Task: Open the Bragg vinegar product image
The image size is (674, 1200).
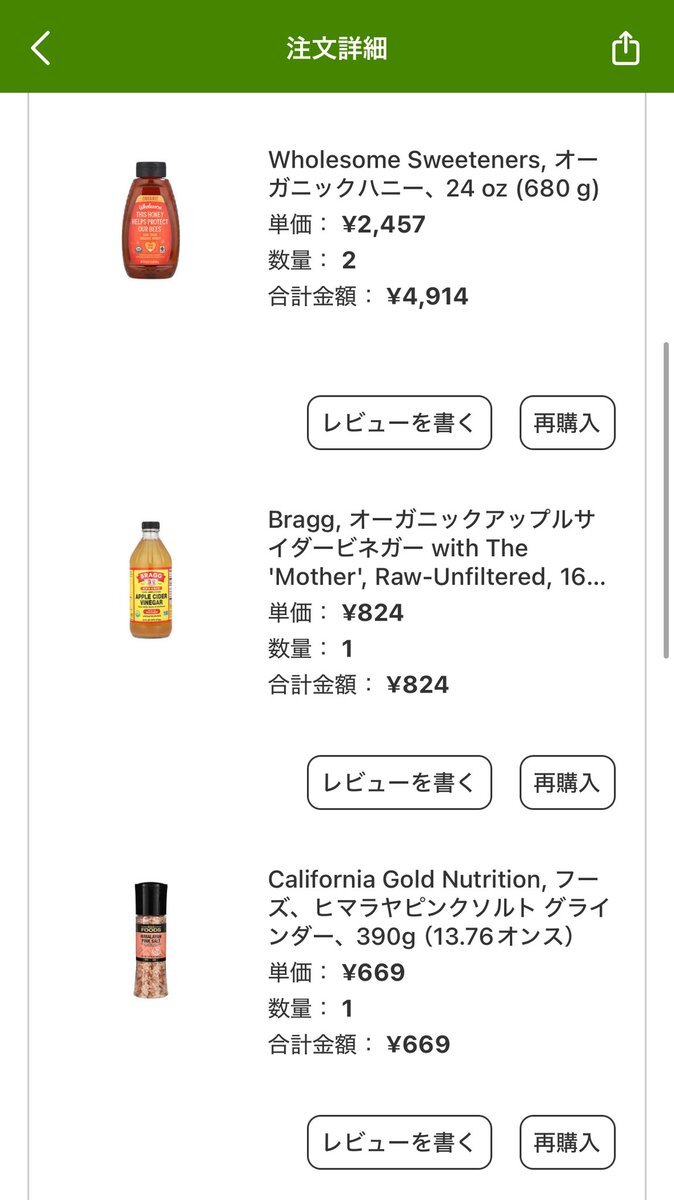Action: tap(150, 580)
